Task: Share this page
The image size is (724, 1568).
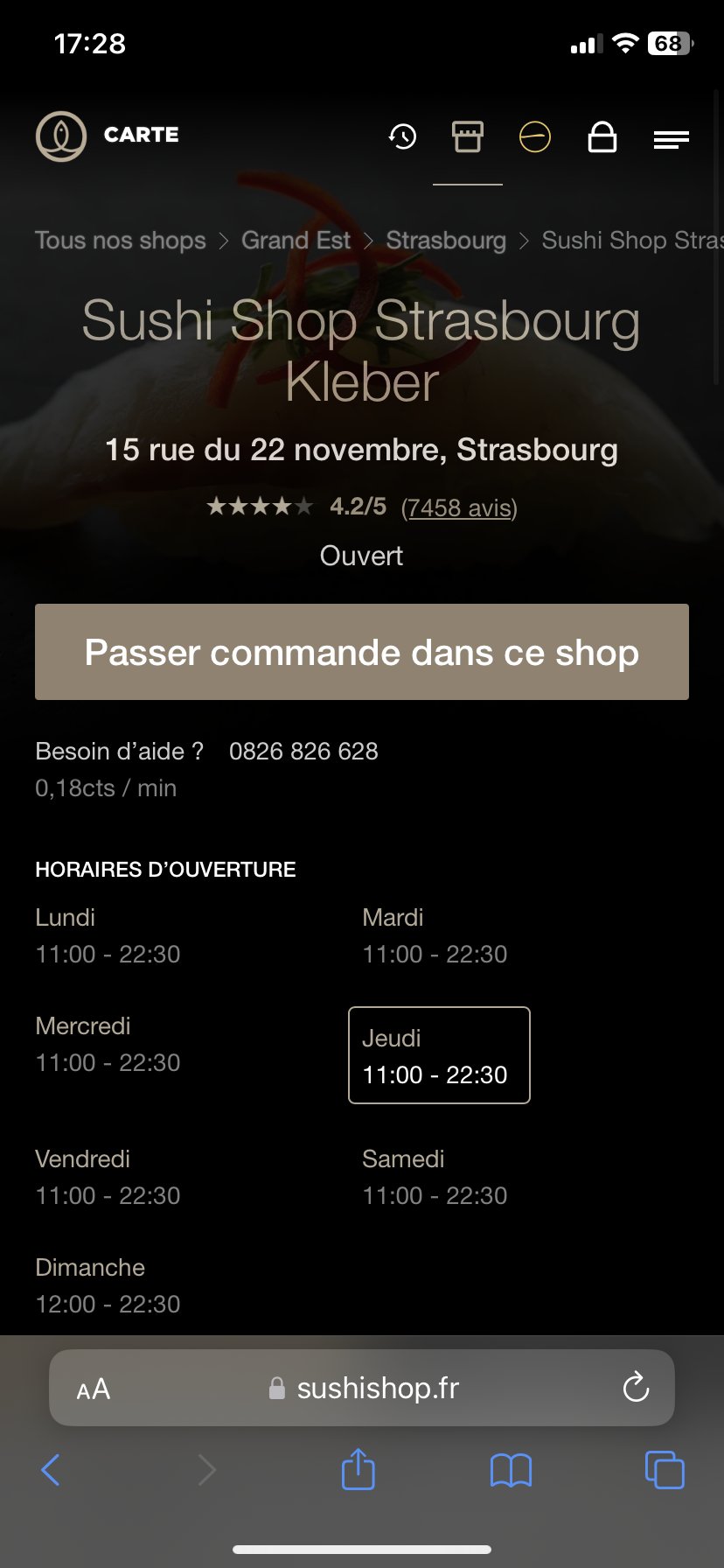Action: tap(359, 1469)
